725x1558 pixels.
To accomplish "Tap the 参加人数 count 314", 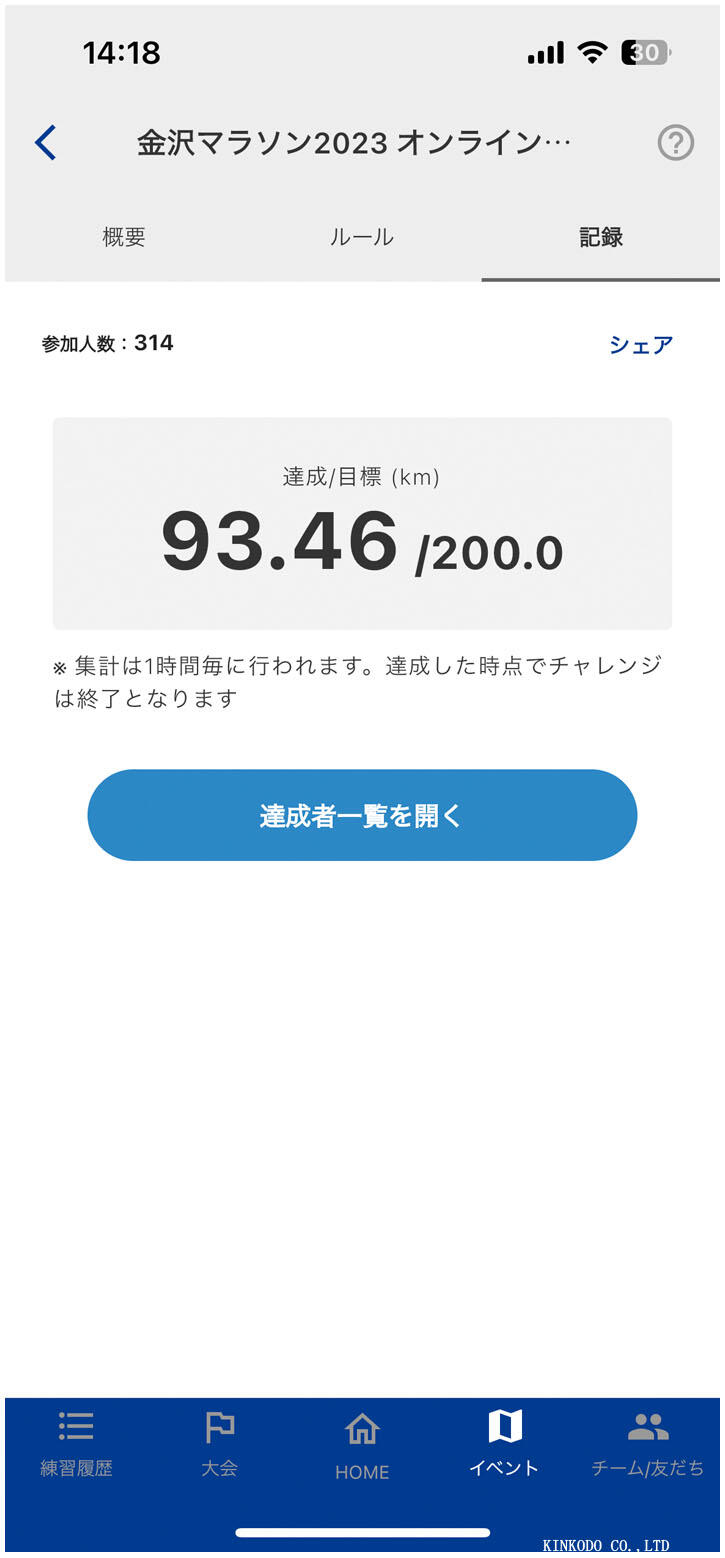I will pos(106,343).
